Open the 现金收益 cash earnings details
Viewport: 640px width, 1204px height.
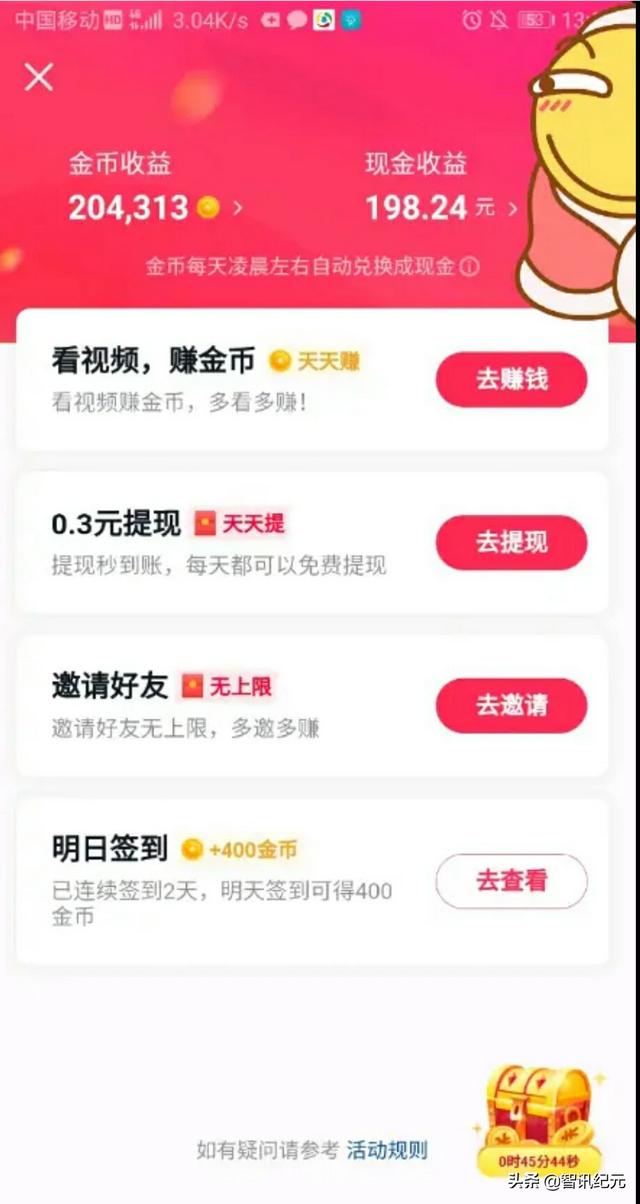441,208
